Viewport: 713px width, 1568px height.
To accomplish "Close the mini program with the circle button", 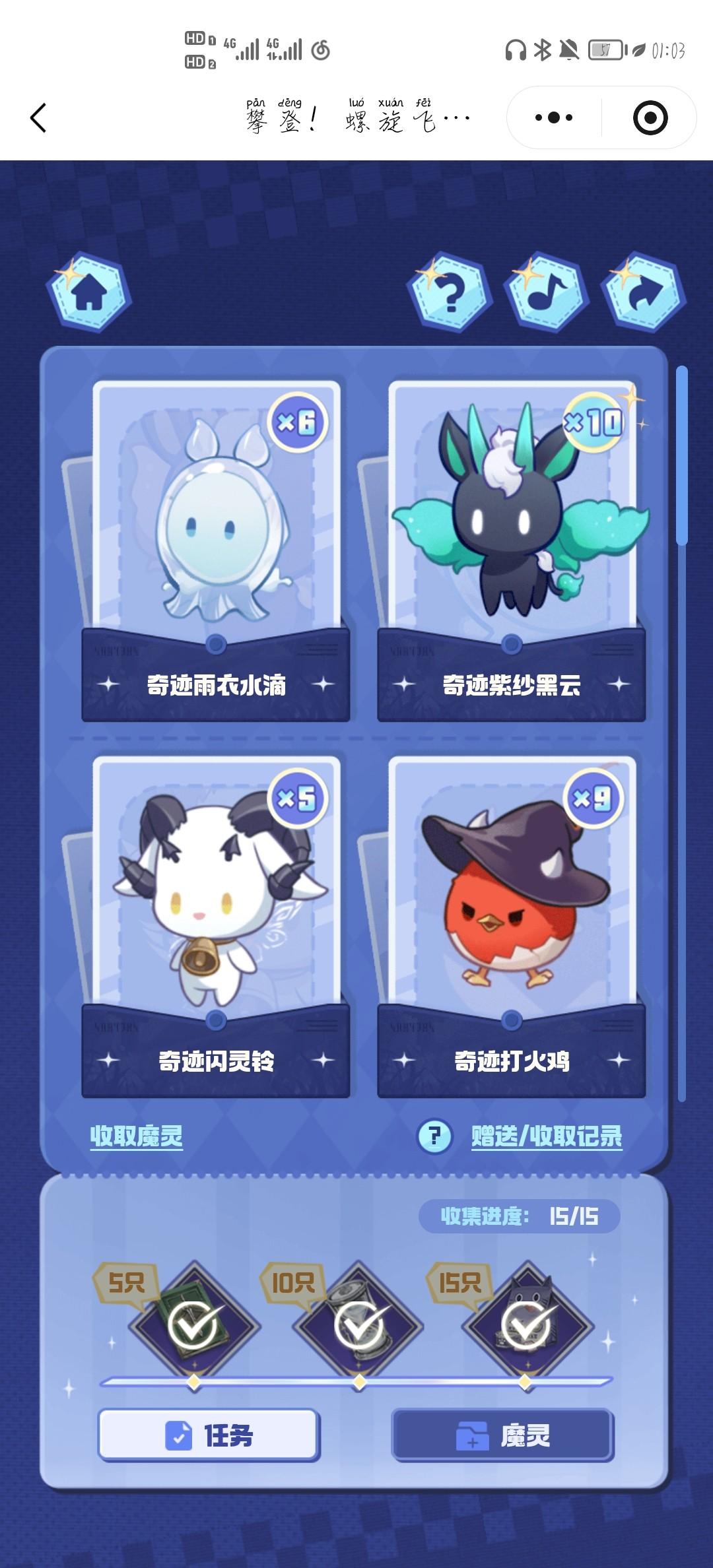I will click(x=650, y=118).
